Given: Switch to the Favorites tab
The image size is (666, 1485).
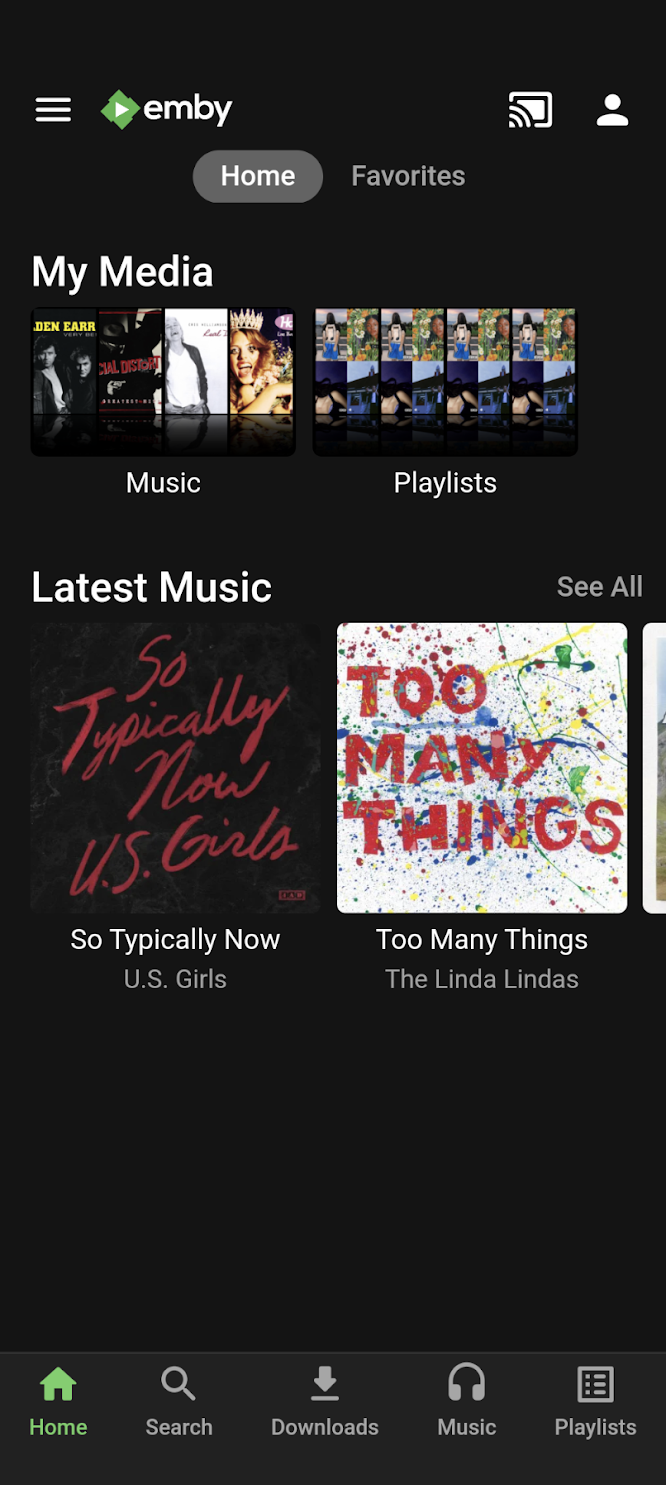Looking at the screenshot, I should [408, 176].
